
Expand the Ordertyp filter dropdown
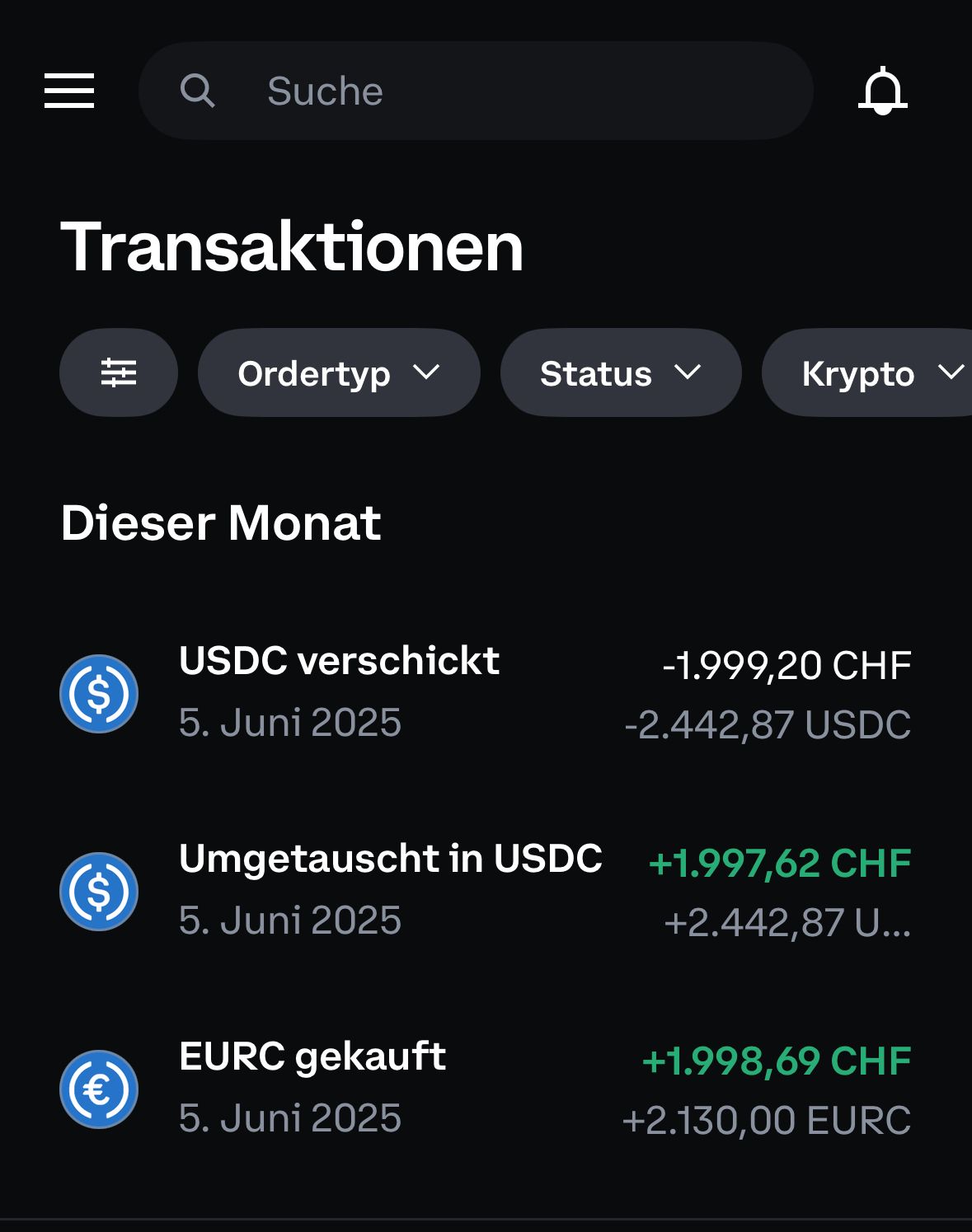[339, 372]
